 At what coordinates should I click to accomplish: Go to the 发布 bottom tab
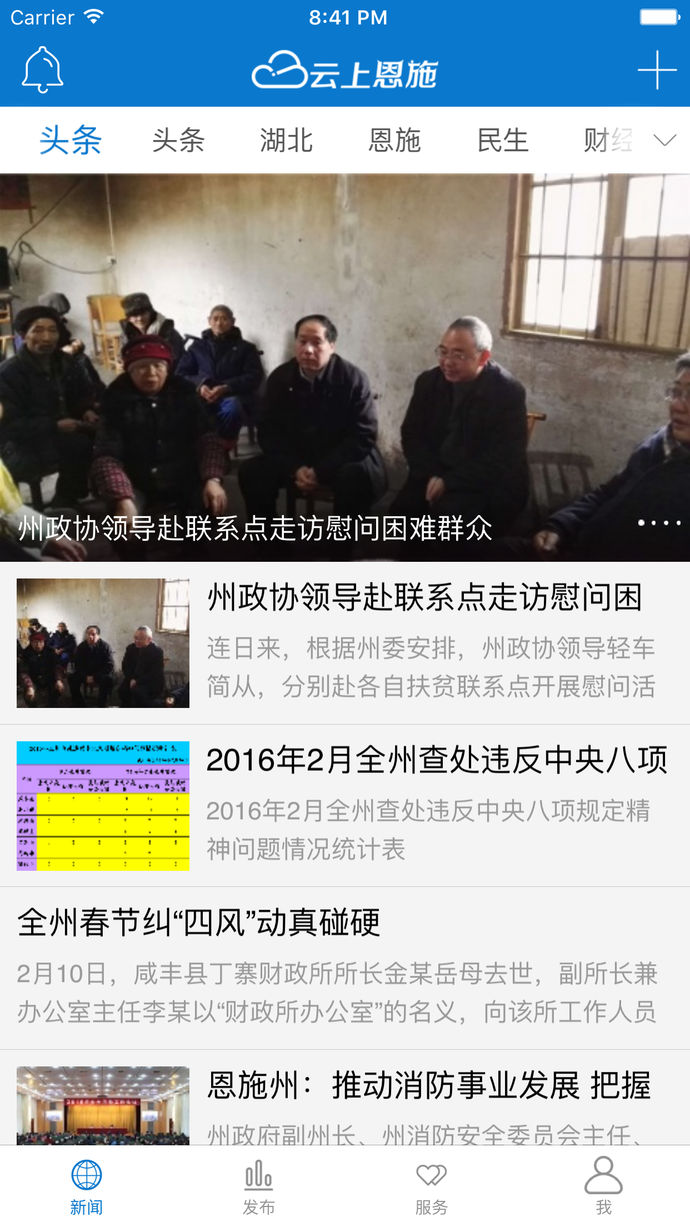259,1187
